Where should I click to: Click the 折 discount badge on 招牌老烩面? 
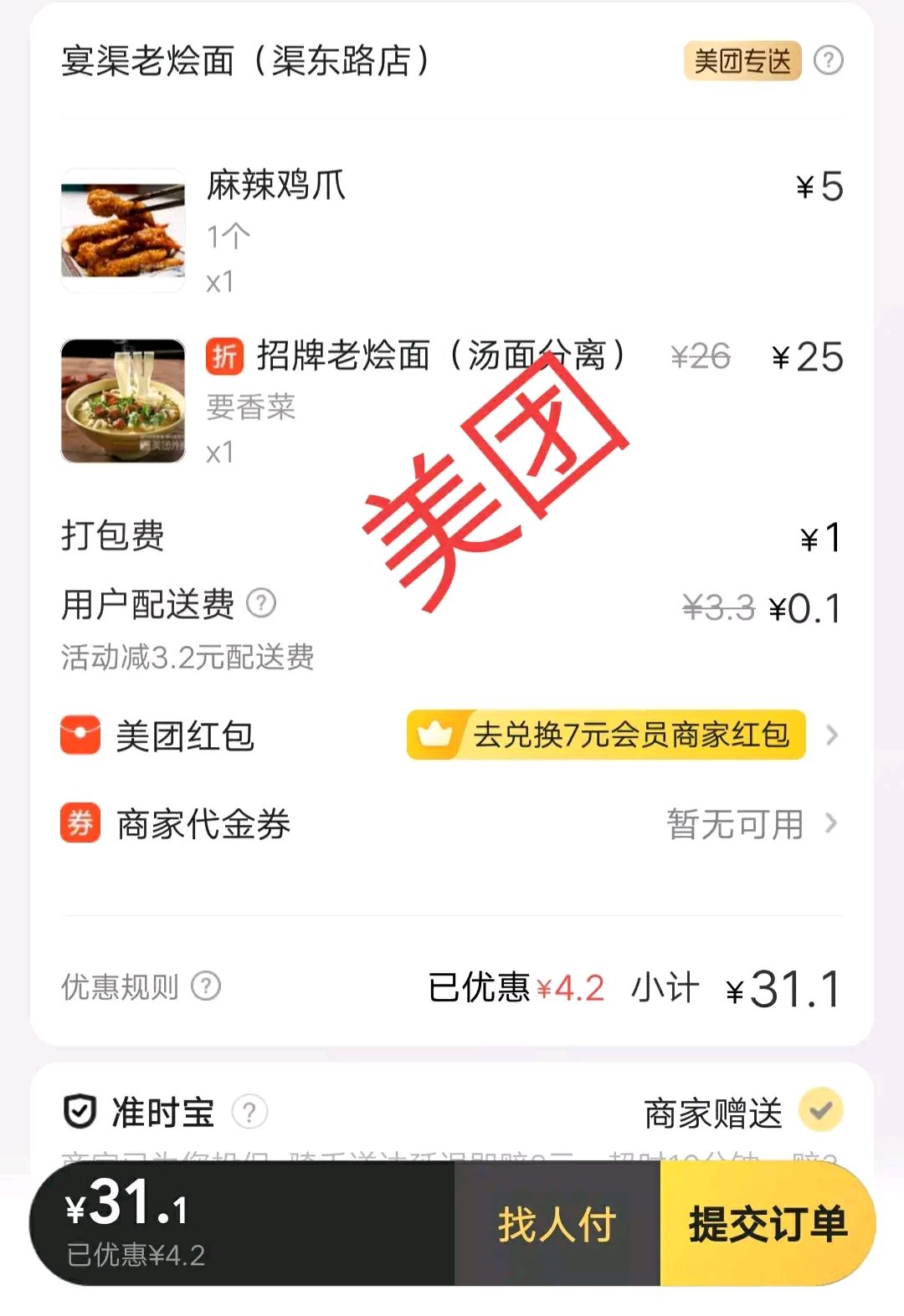223,356
